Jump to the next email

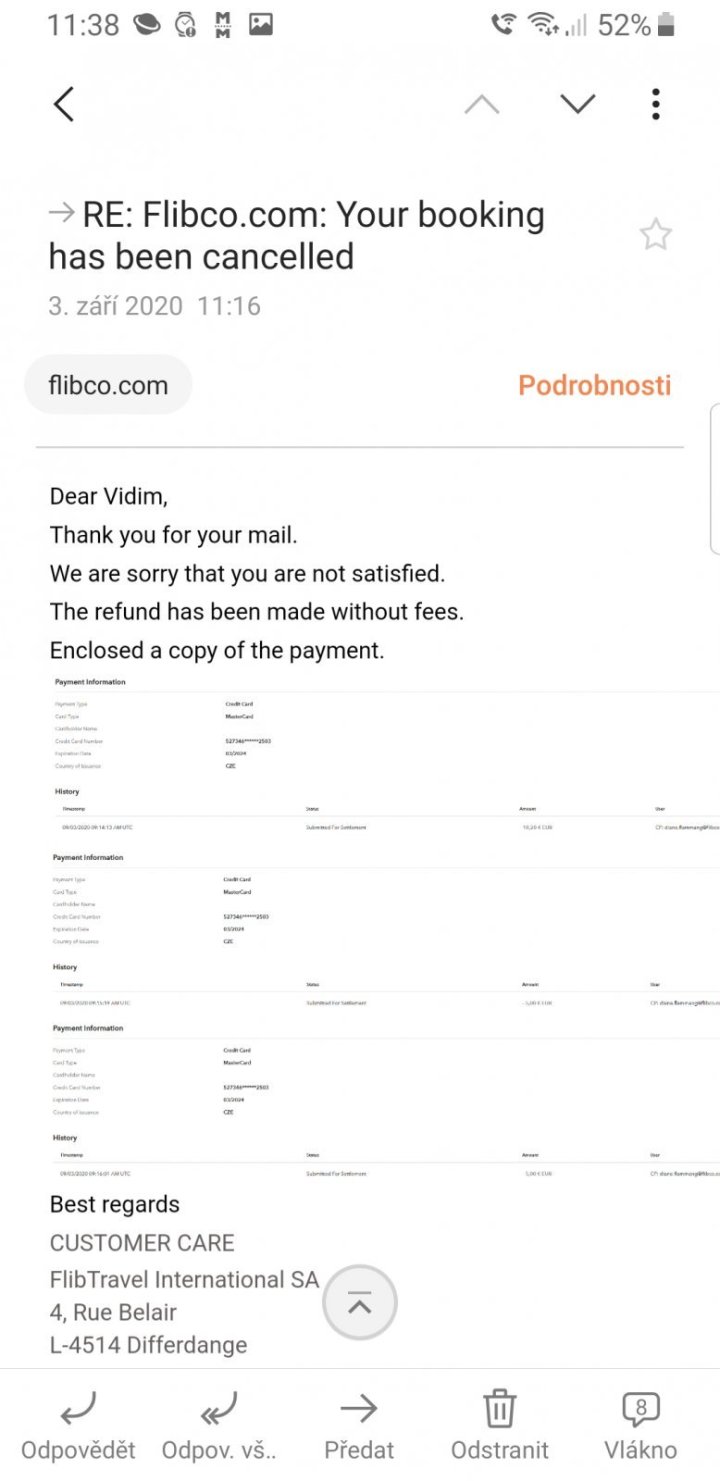(578, 104)
